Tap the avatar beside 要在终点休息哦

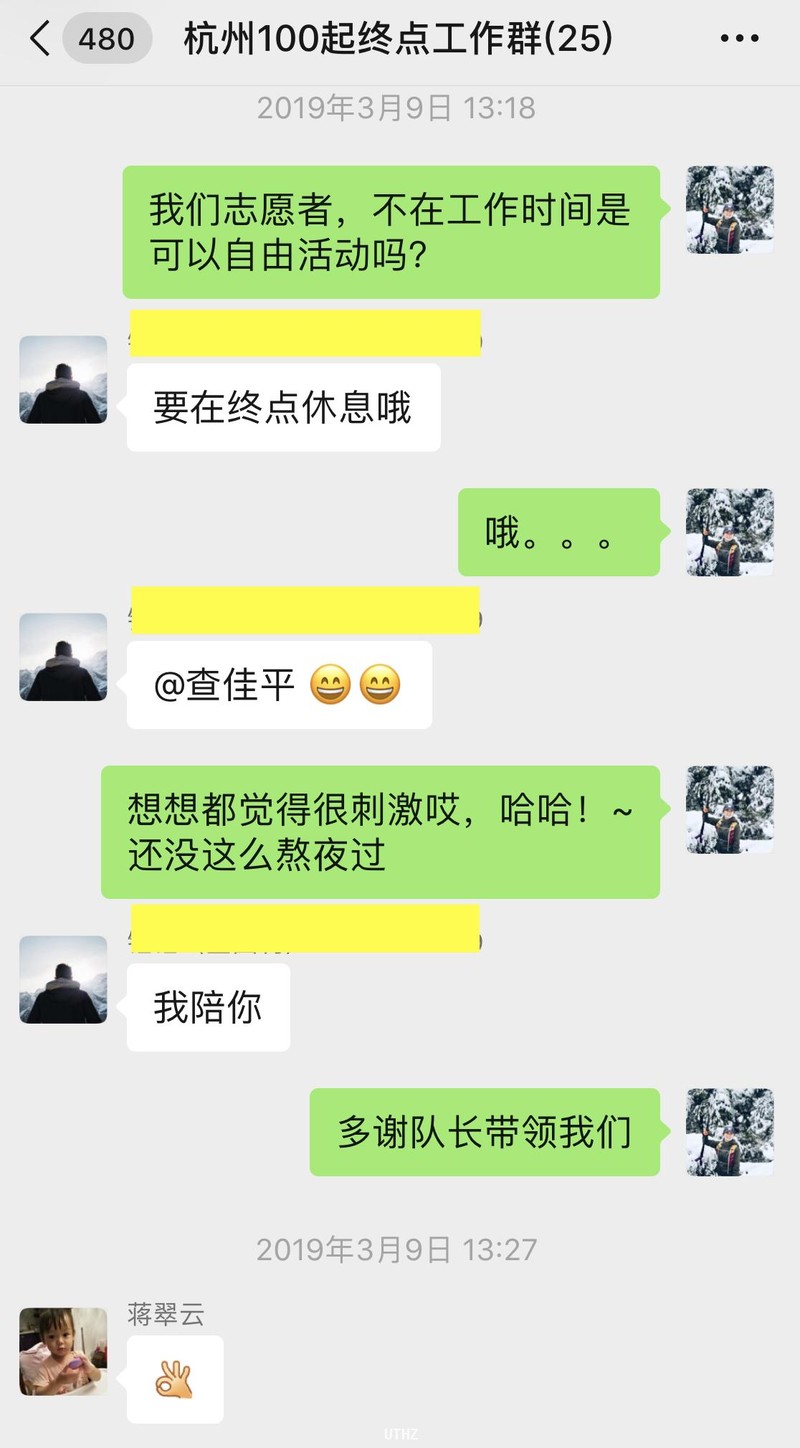63,379
